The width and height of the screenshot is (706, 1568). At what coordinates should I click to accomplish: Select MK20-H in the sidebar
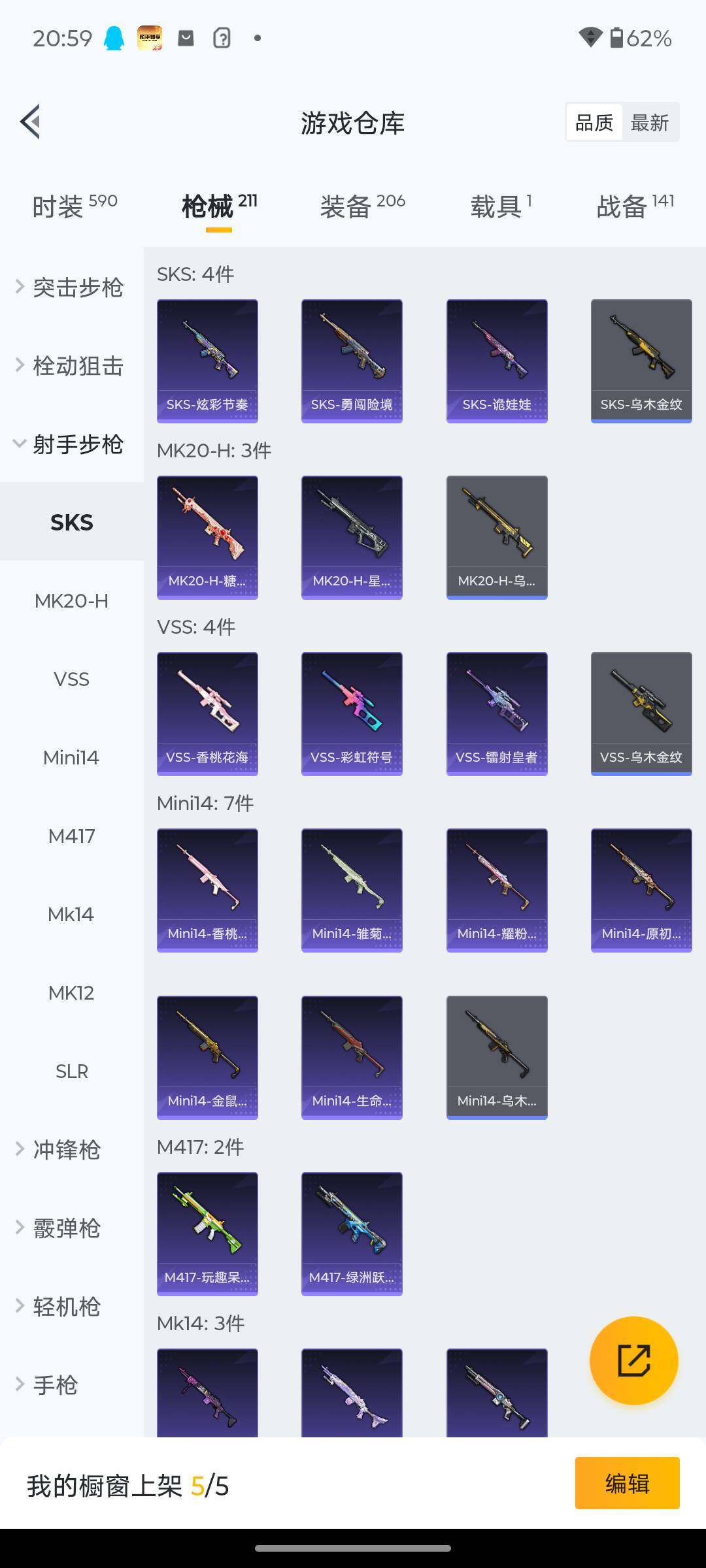pyautogui.click(x=71, y=601)
